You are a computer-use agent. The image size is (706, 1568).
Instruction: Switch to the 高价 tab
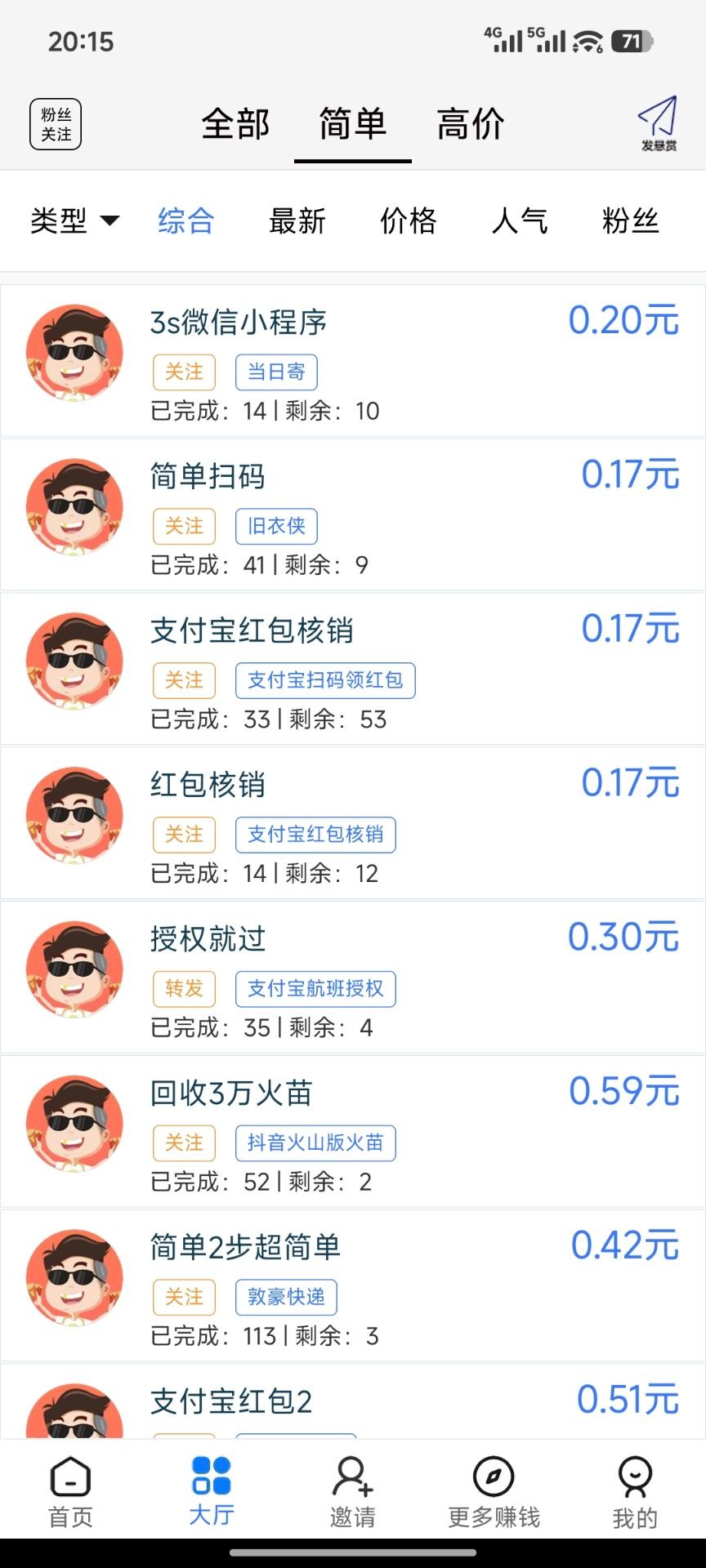coord(470,124)
